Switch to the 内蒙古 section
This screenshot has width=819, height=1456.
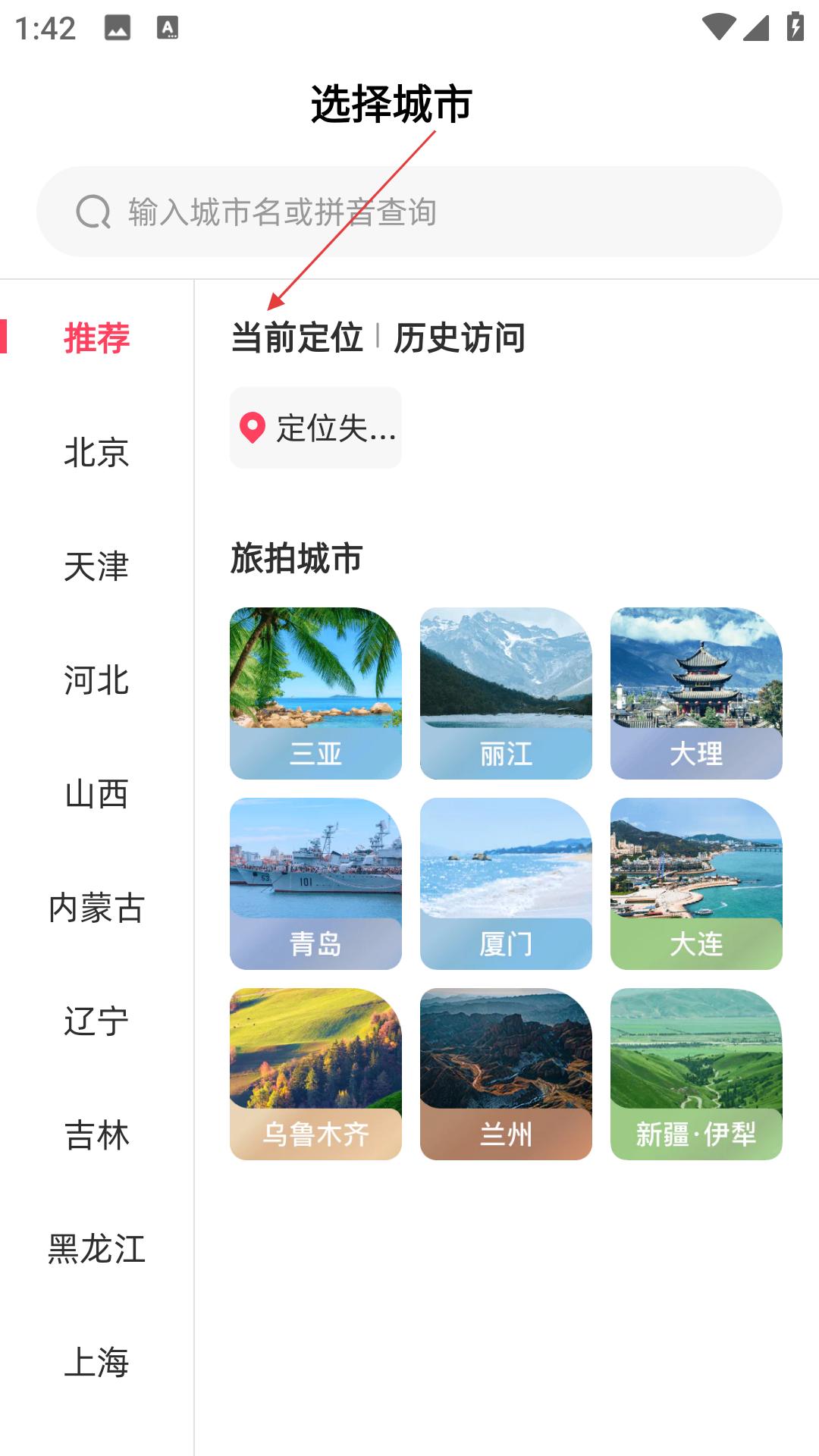(x=96, y=908)
